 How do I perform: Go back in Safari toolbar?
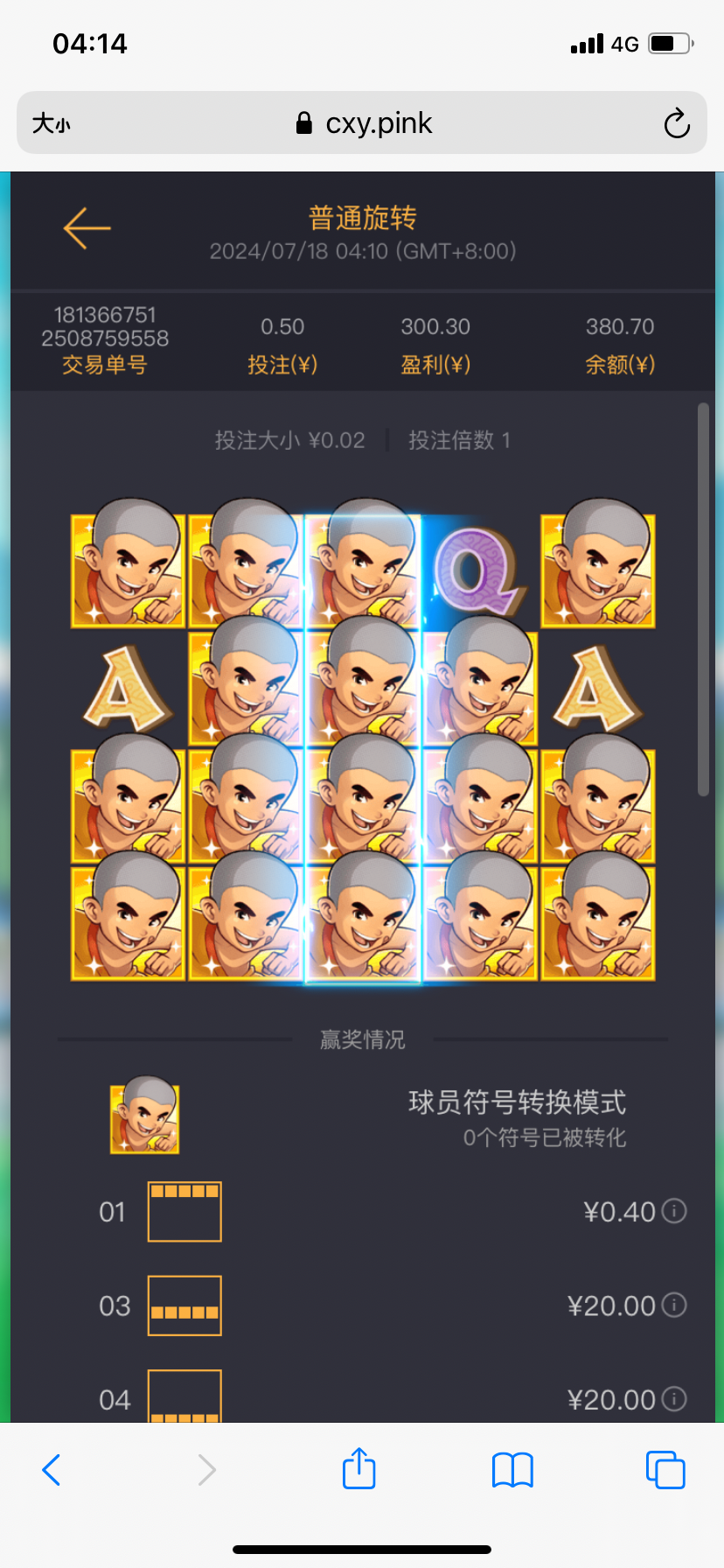pos(52,1469)
